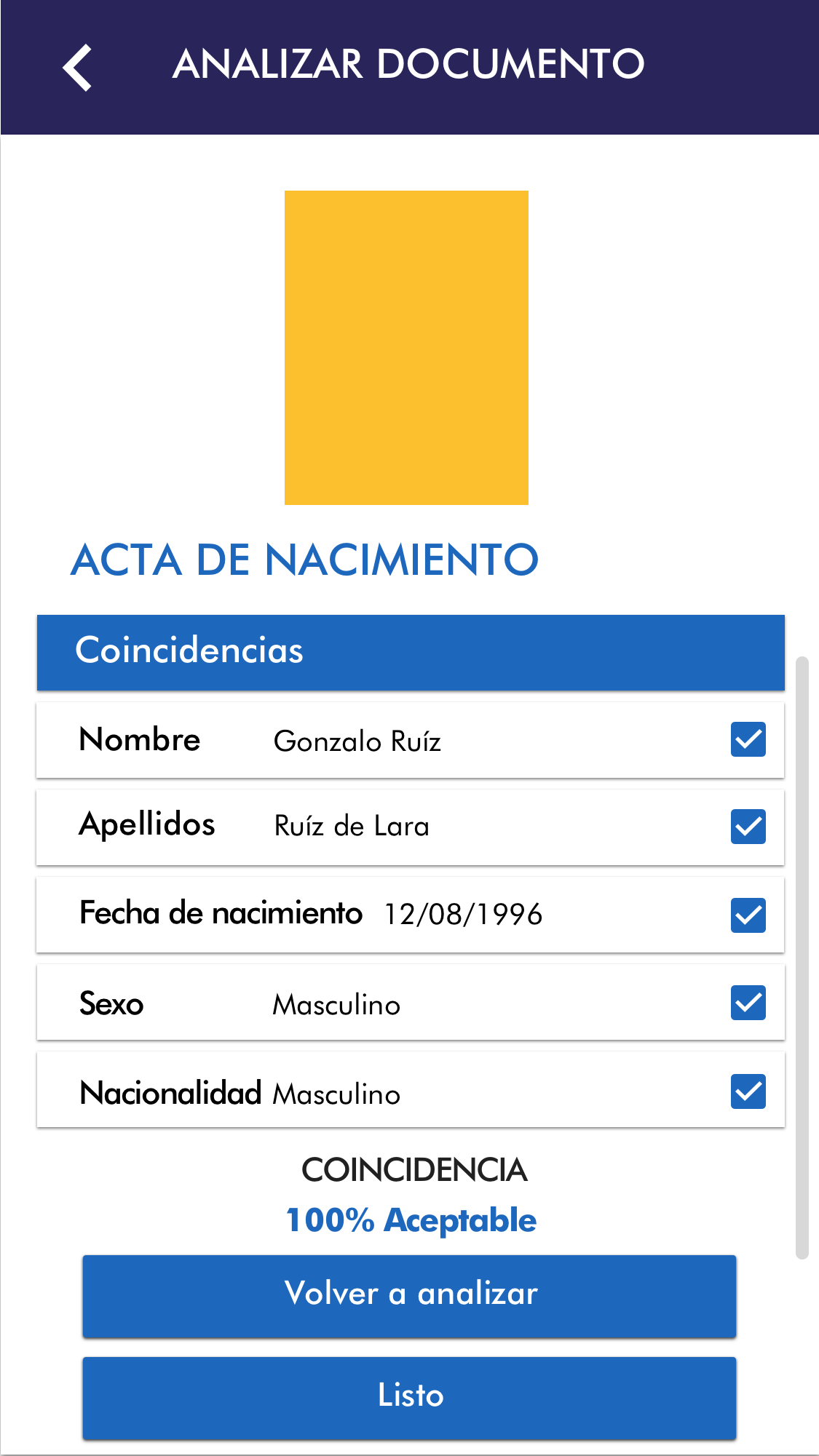The image size is (819, 1456).
Task: Tap the Volver a analizar button
Action: coord(409,1295)
